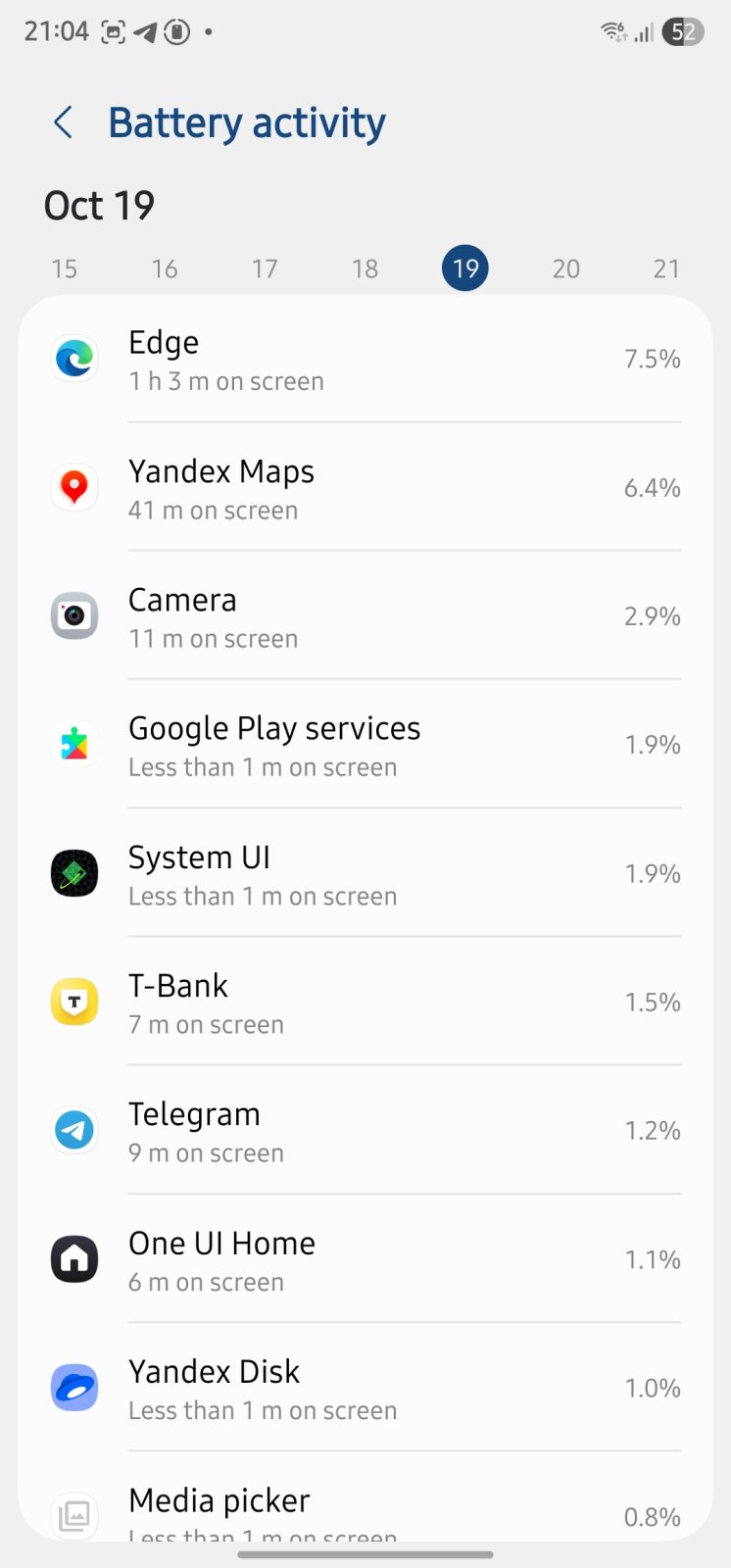Pick date 17 in the calendar row
The width and height of the screenshot is (731, 1568).
click(x=265, y=269)
